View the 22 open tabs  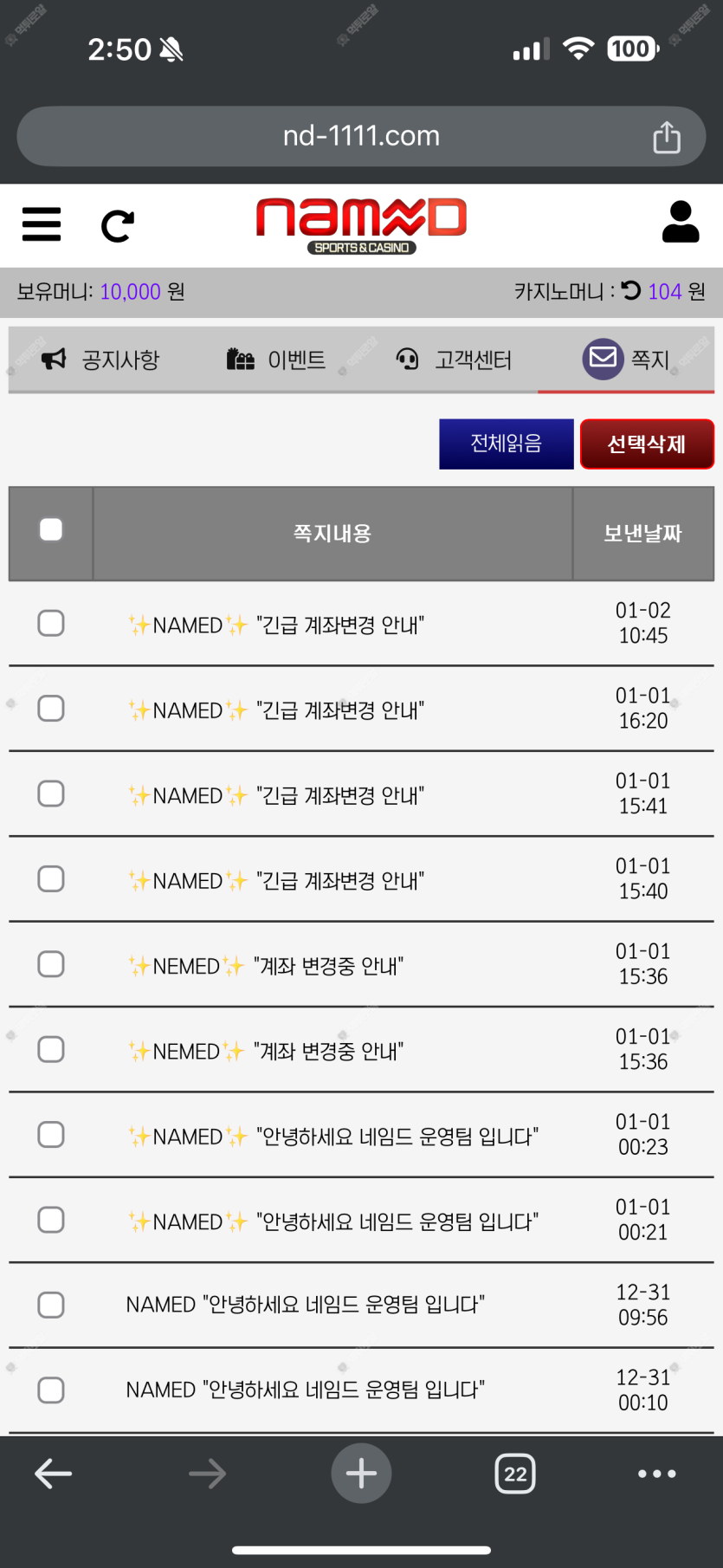pos(515,1474)
